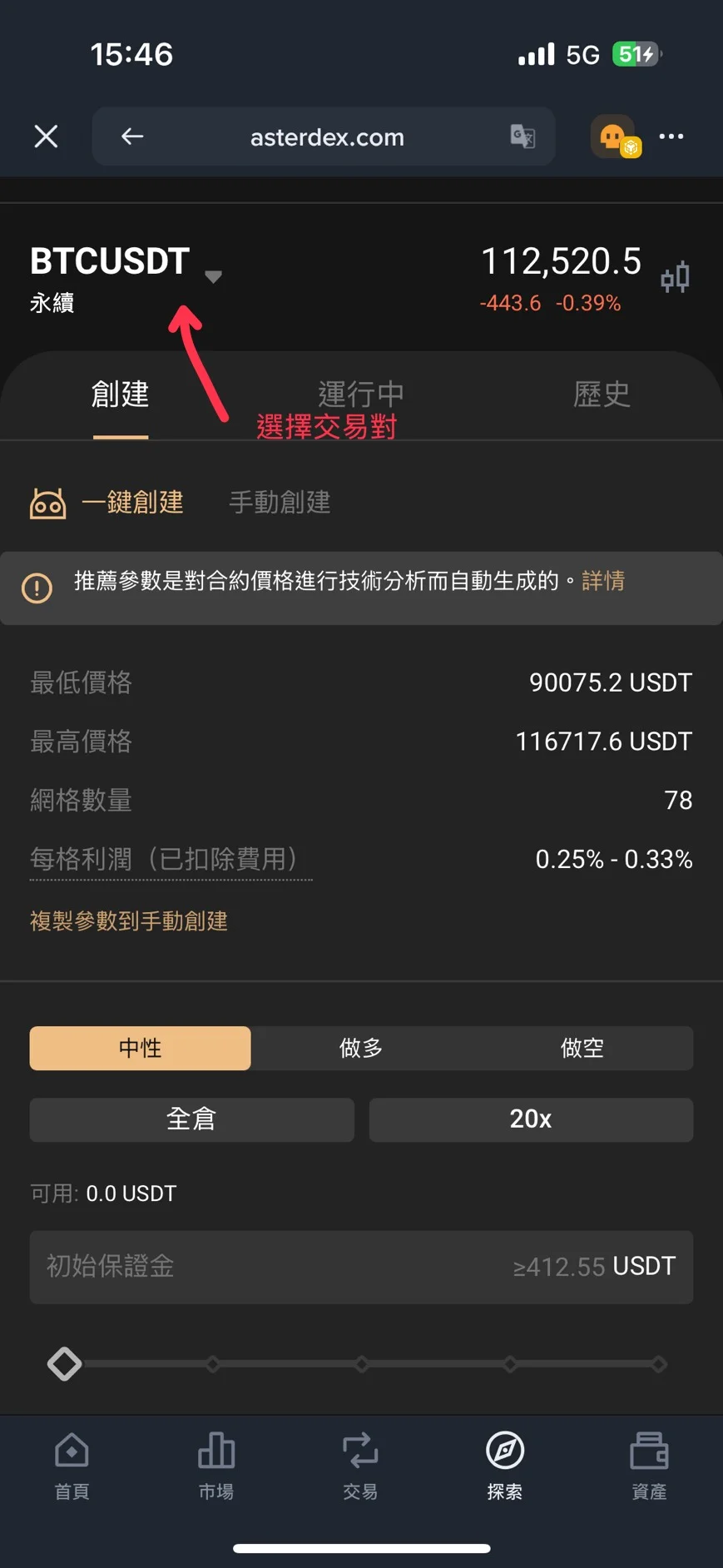
Task: Click the 詳情 details link
Action: [604, 581]
